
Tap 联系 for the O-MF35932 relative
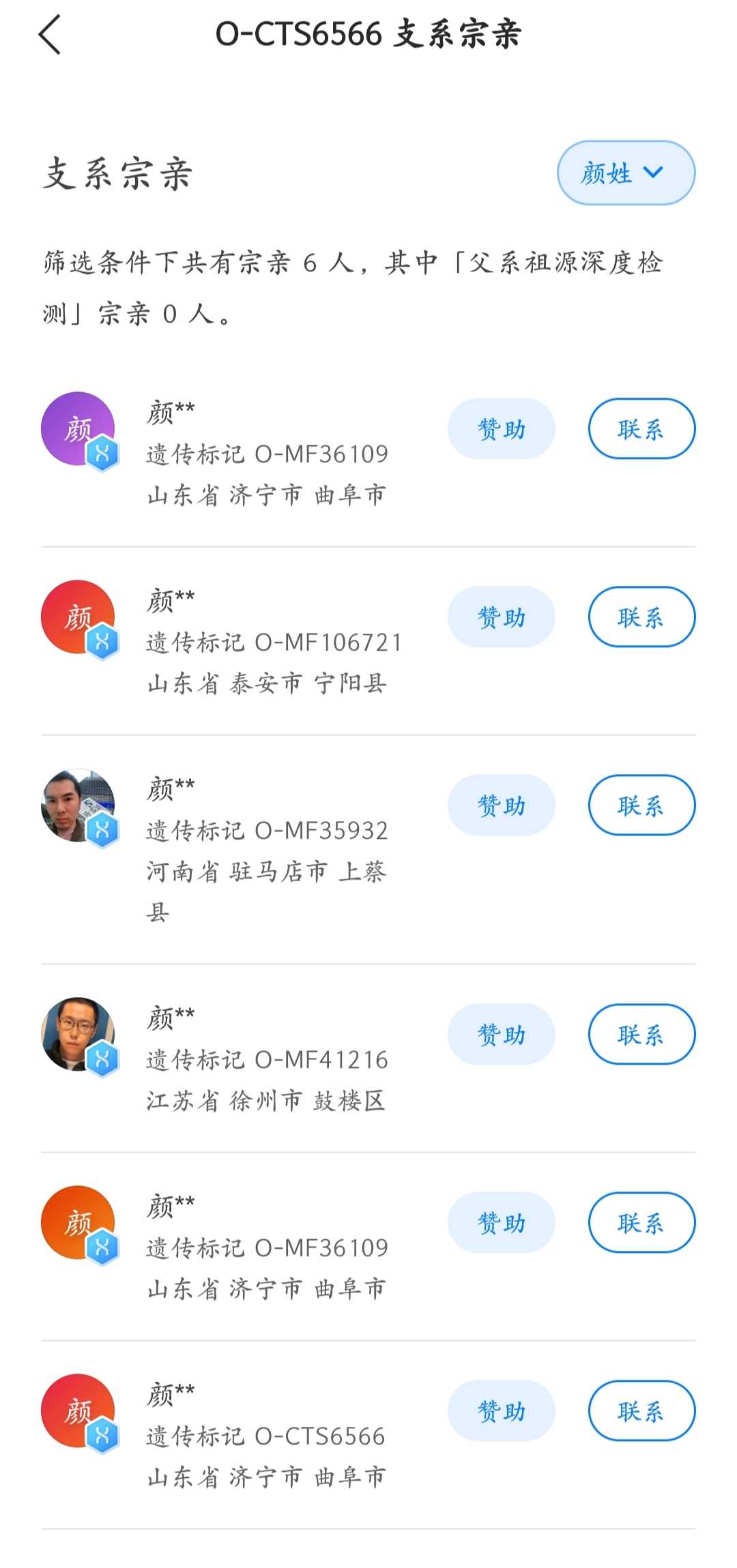tap(641, 805)
